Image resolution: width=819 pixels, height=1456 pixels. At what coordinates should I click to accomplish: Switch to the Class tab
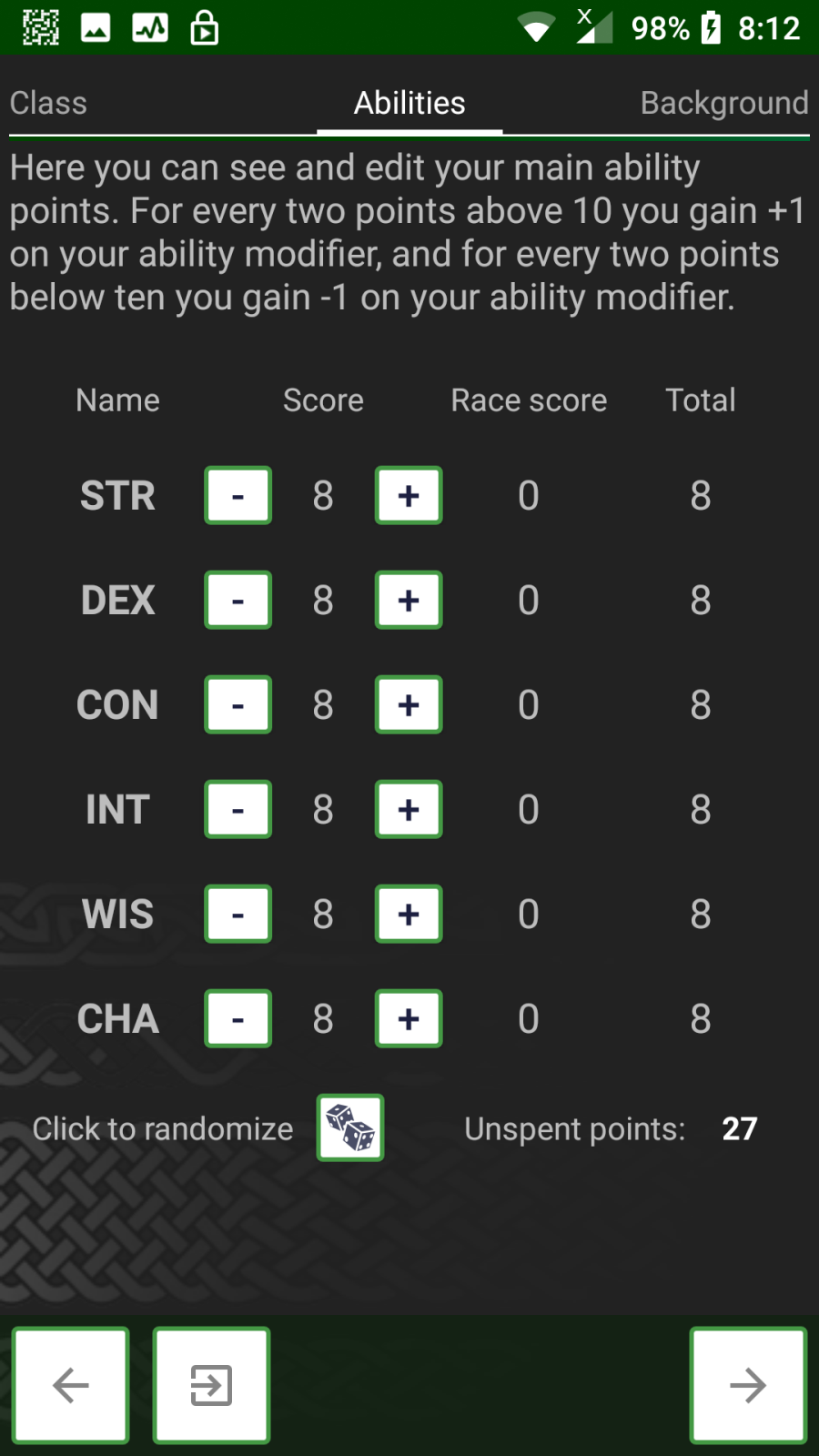click(49, 103)
